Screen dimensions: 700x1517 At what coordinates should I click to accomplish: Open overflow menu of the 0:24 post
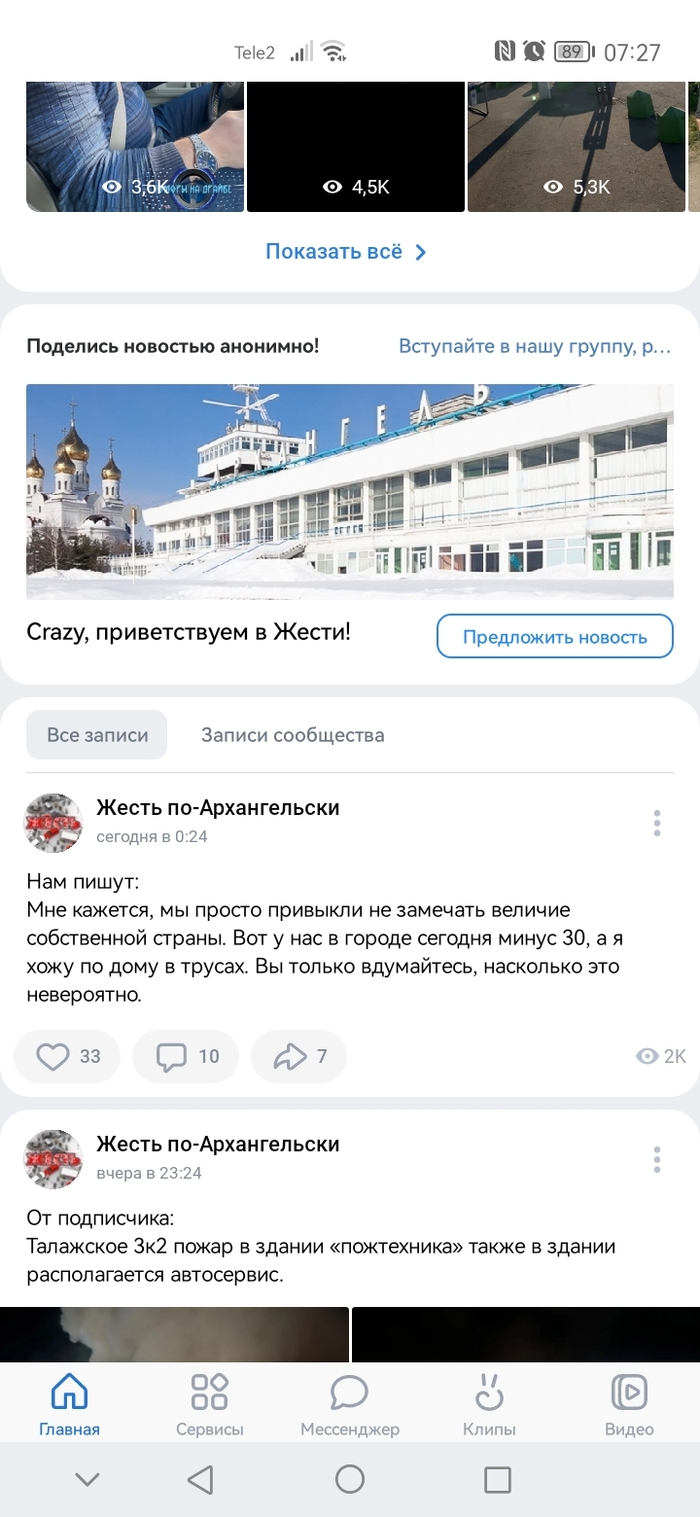pos(656,823)
